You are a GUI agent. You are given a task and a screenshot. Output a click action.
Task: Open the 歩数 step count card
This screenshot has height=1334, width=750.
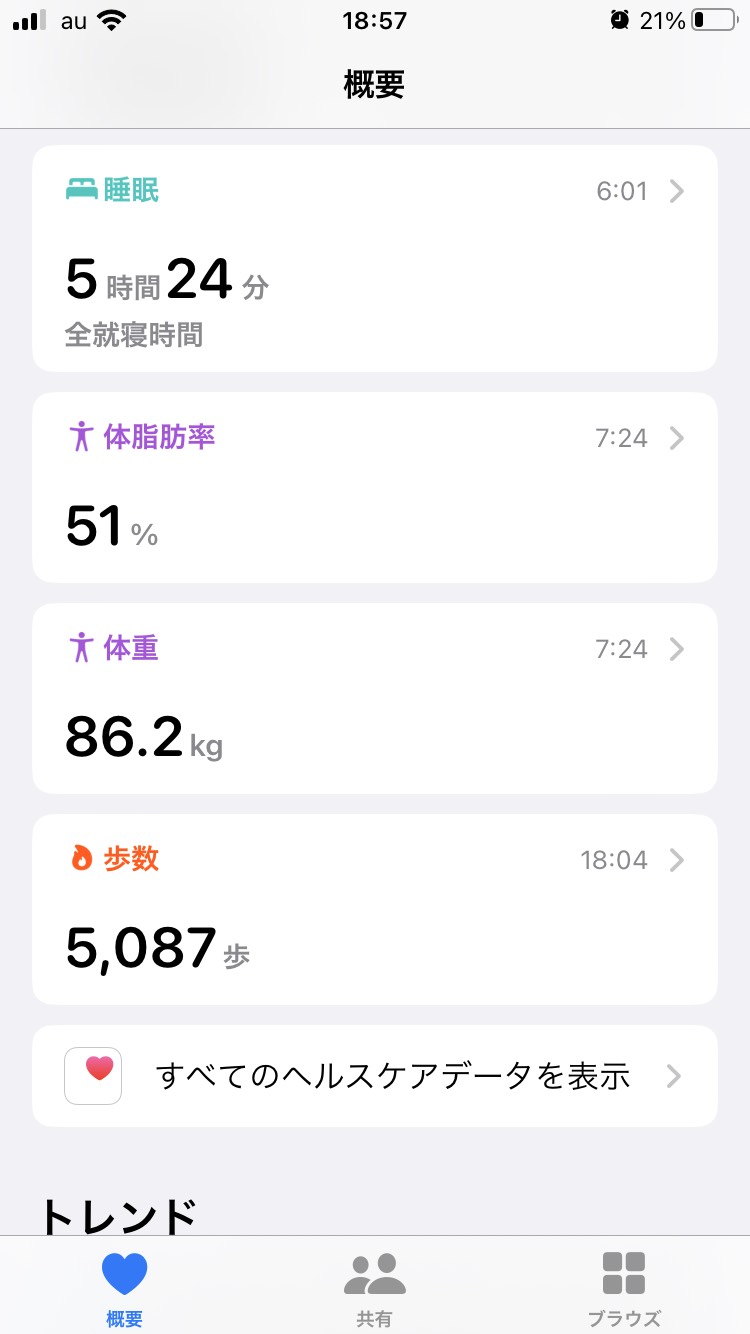[375, 910]
